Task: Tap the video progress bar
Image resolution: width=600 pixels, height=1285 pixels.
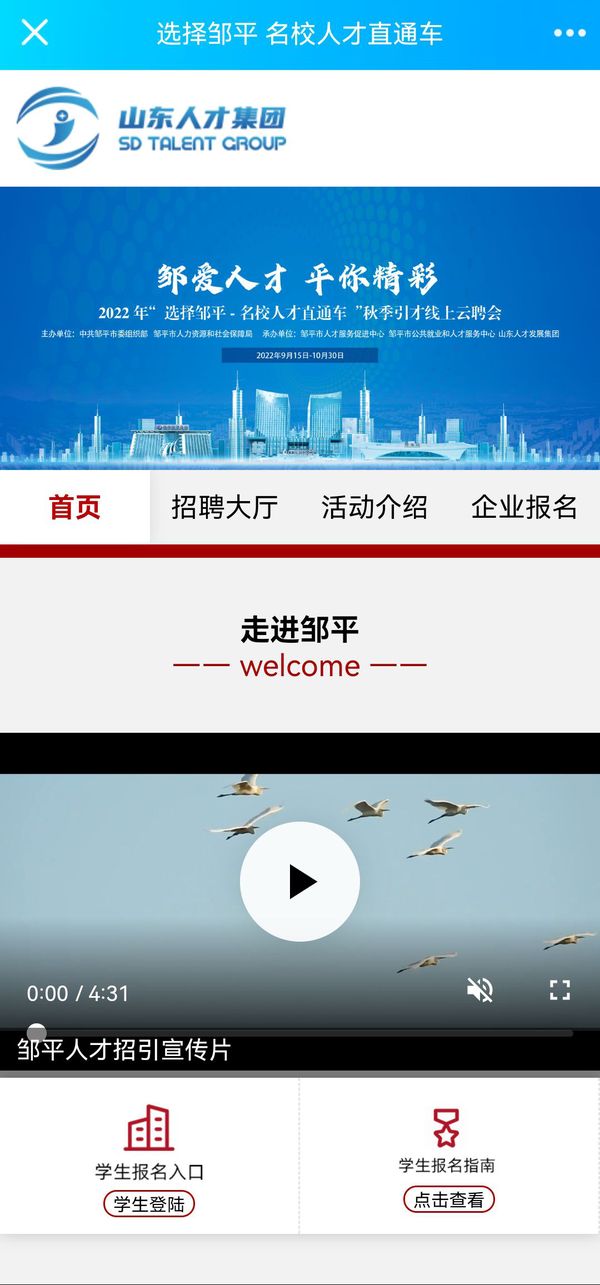Action: click(x=300, y=1033)
